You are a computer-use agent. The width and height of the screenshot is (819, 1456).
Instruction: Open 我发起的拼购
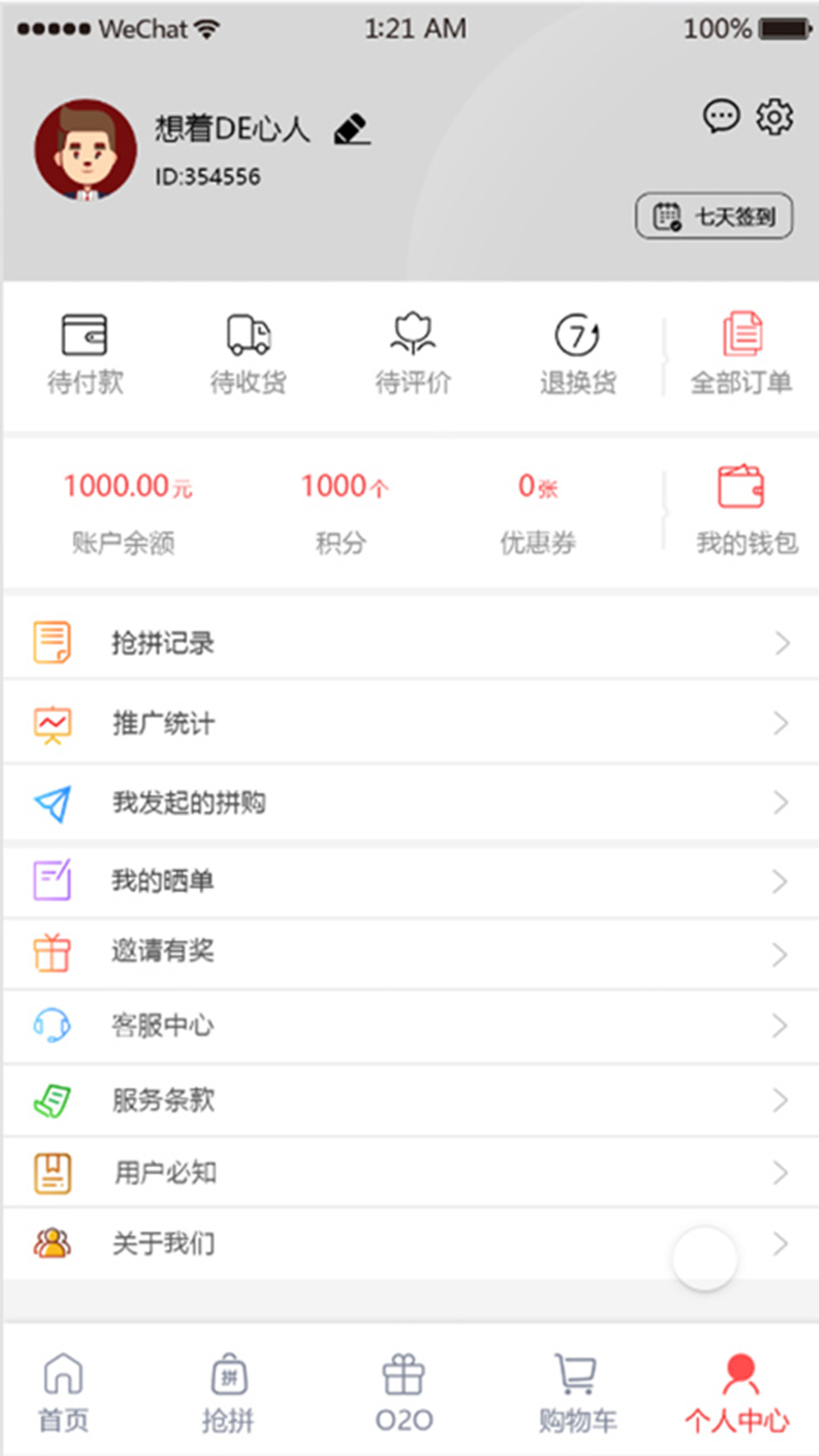click(x=411, y=802)
